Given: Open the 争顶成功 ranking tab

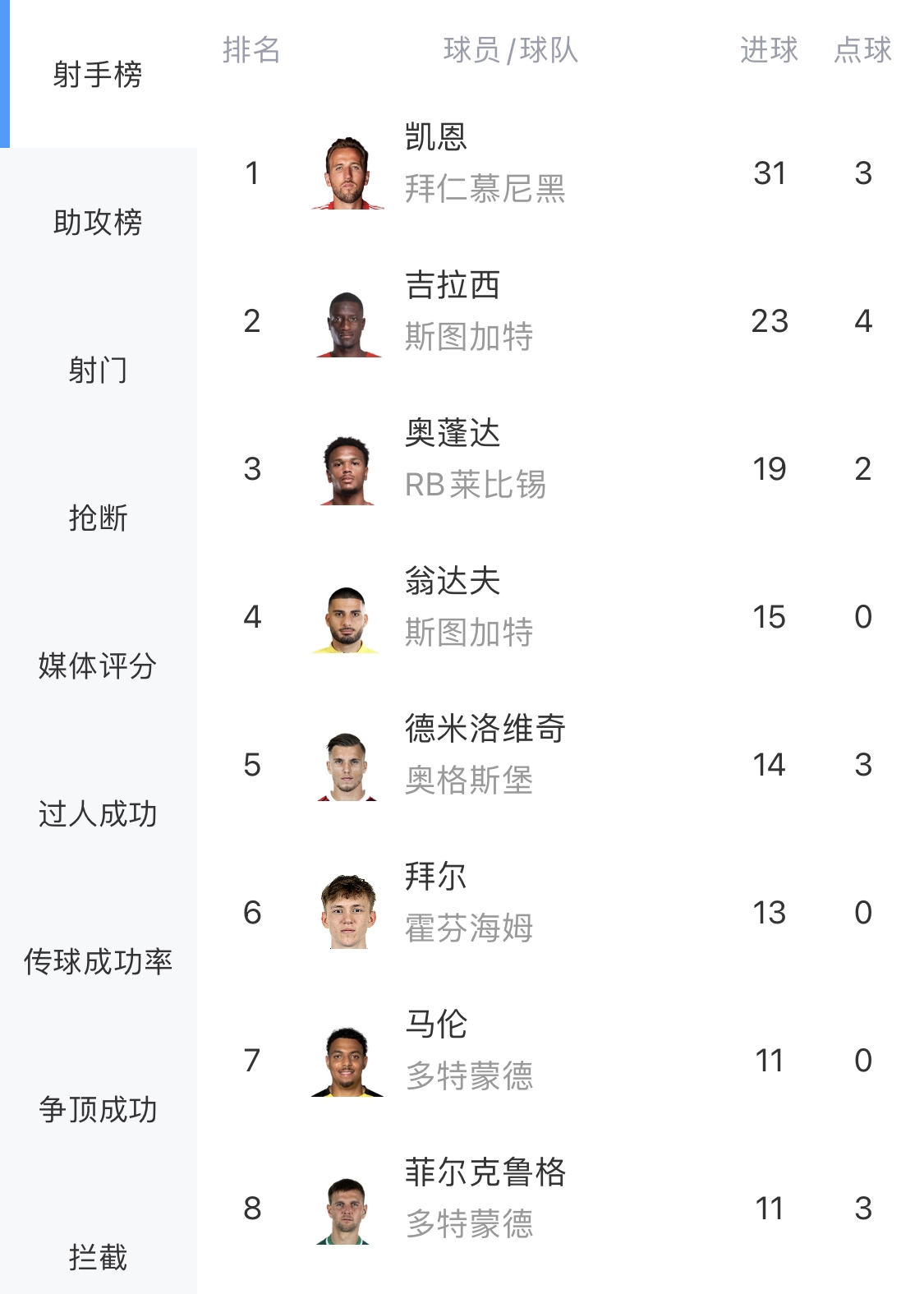Looking at the screenshot, I should click(98, 1110).
